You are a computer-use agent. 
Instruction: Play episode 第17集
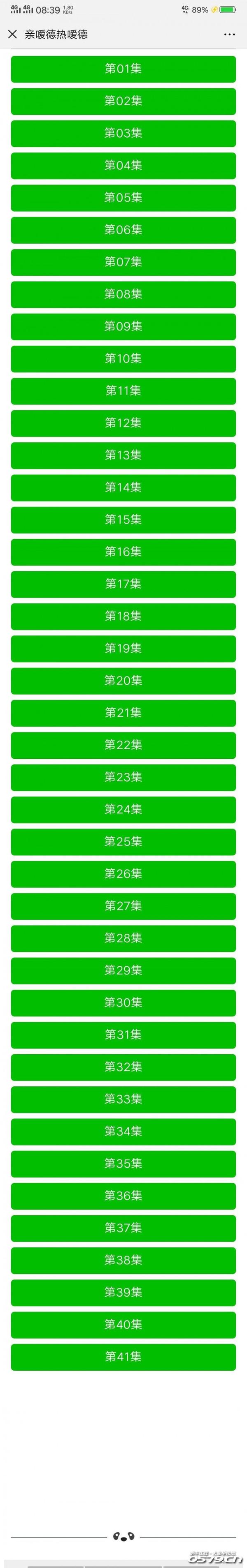coord(123,584)
